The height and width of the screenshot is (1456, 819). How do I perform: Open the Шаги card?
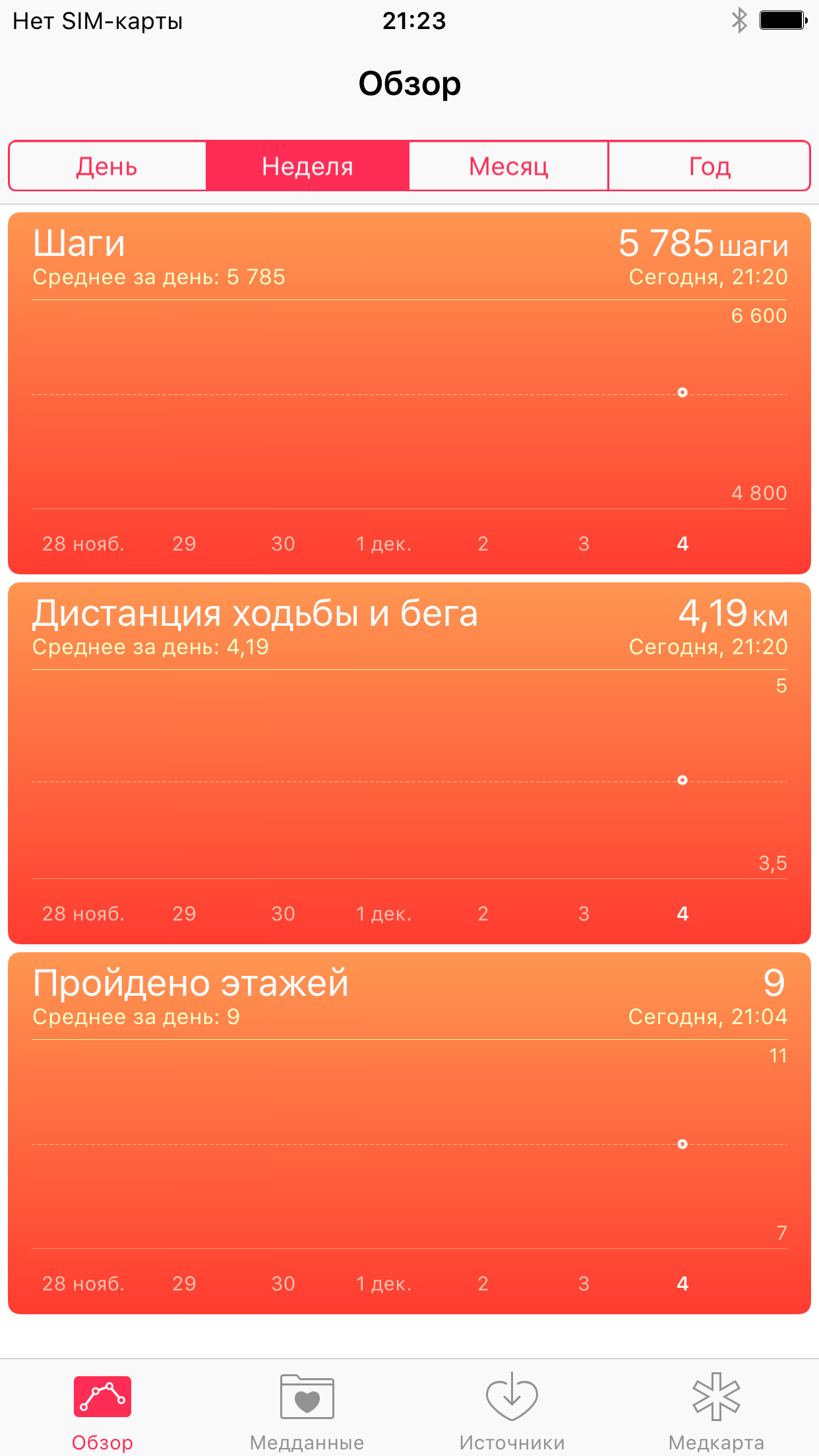pyautogui.click(x=409, y=393)
